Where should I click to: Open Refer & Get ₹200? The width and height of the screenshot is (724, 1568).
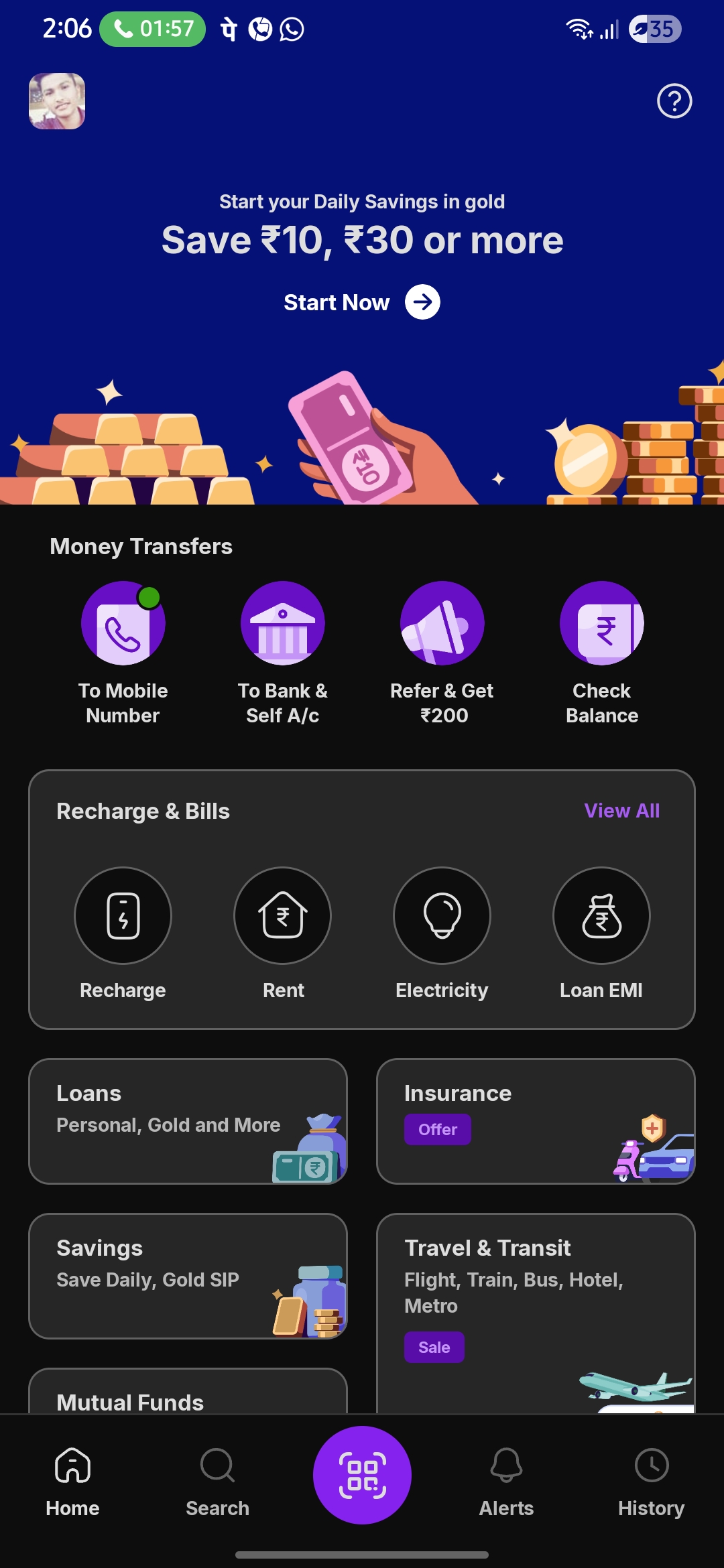click(x=442, y=624)
